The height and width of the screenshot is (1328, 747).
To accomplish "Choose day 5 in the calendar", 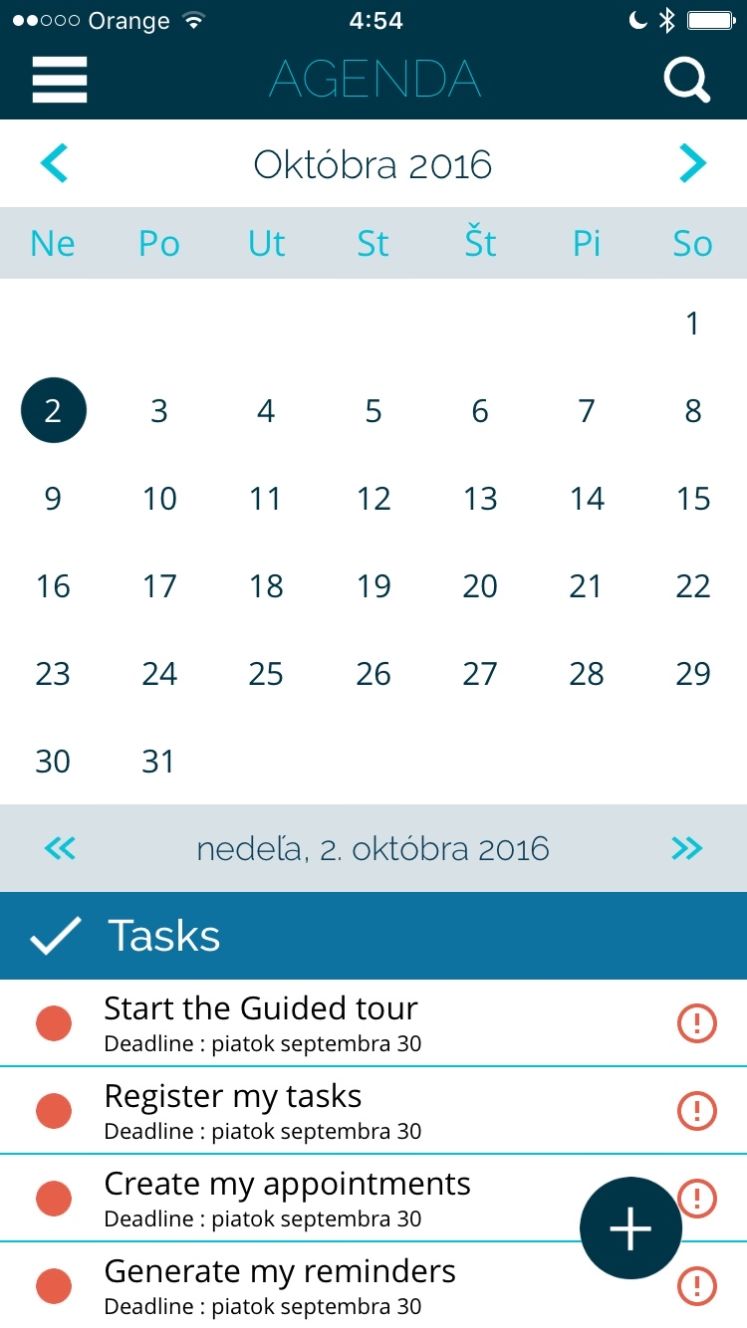I will (x=373, y=411).
